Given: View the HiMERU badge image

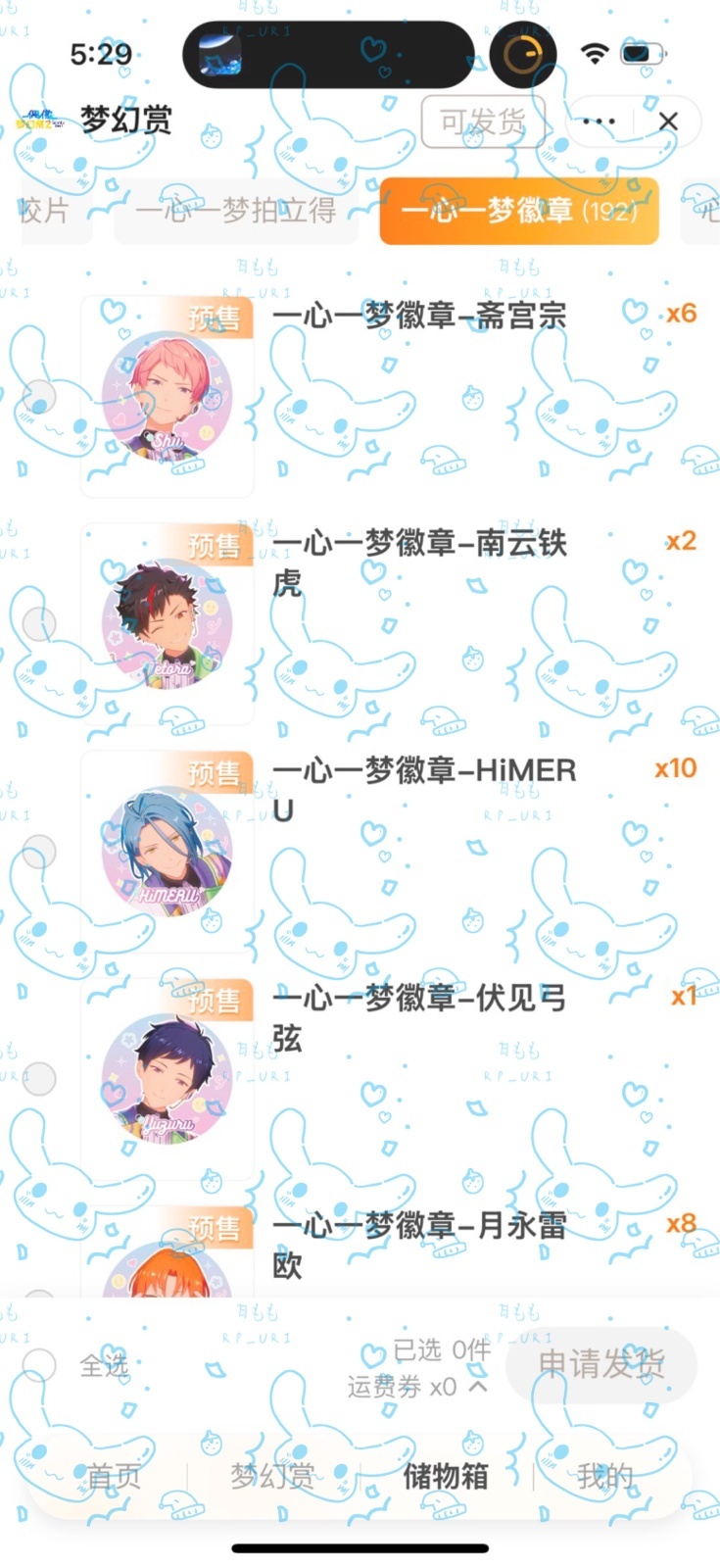Looking at the screenshot, I should (168, 851).
